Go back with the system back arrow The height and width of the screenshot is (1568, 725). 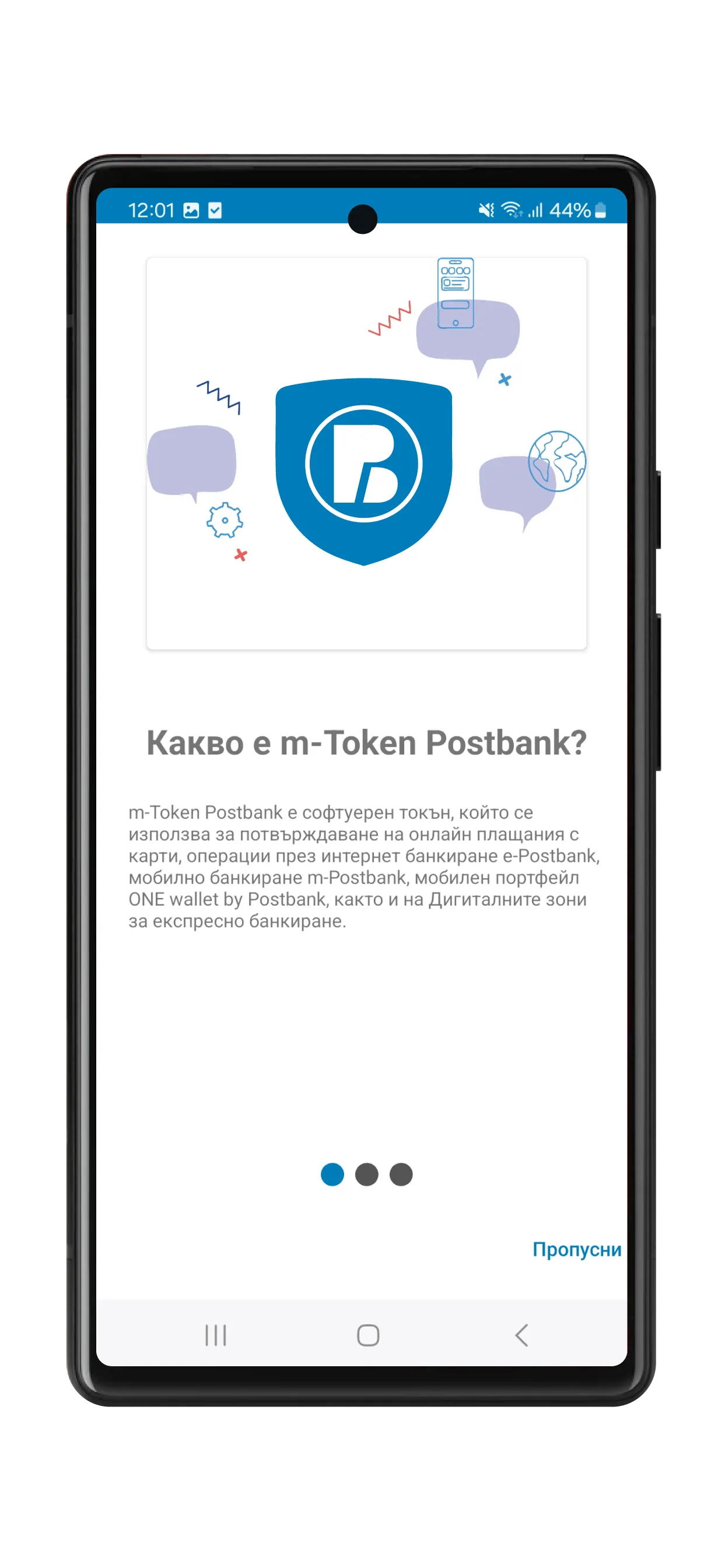pyautogui.click(x=521, y=1335)
